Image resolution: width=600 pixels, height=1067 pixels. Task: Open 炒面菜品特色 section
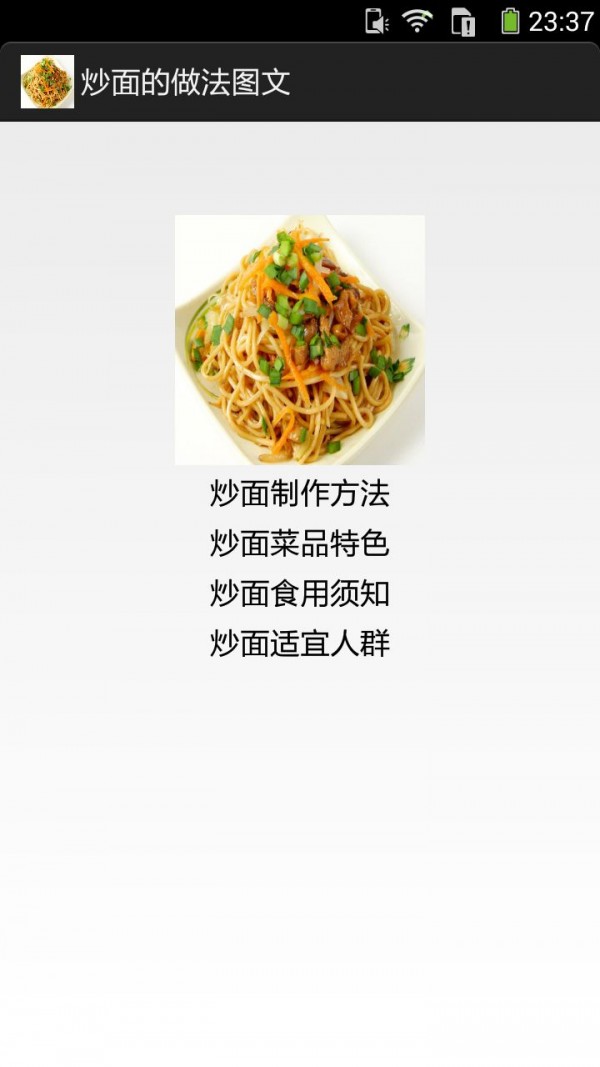click(x=299, y=543)
